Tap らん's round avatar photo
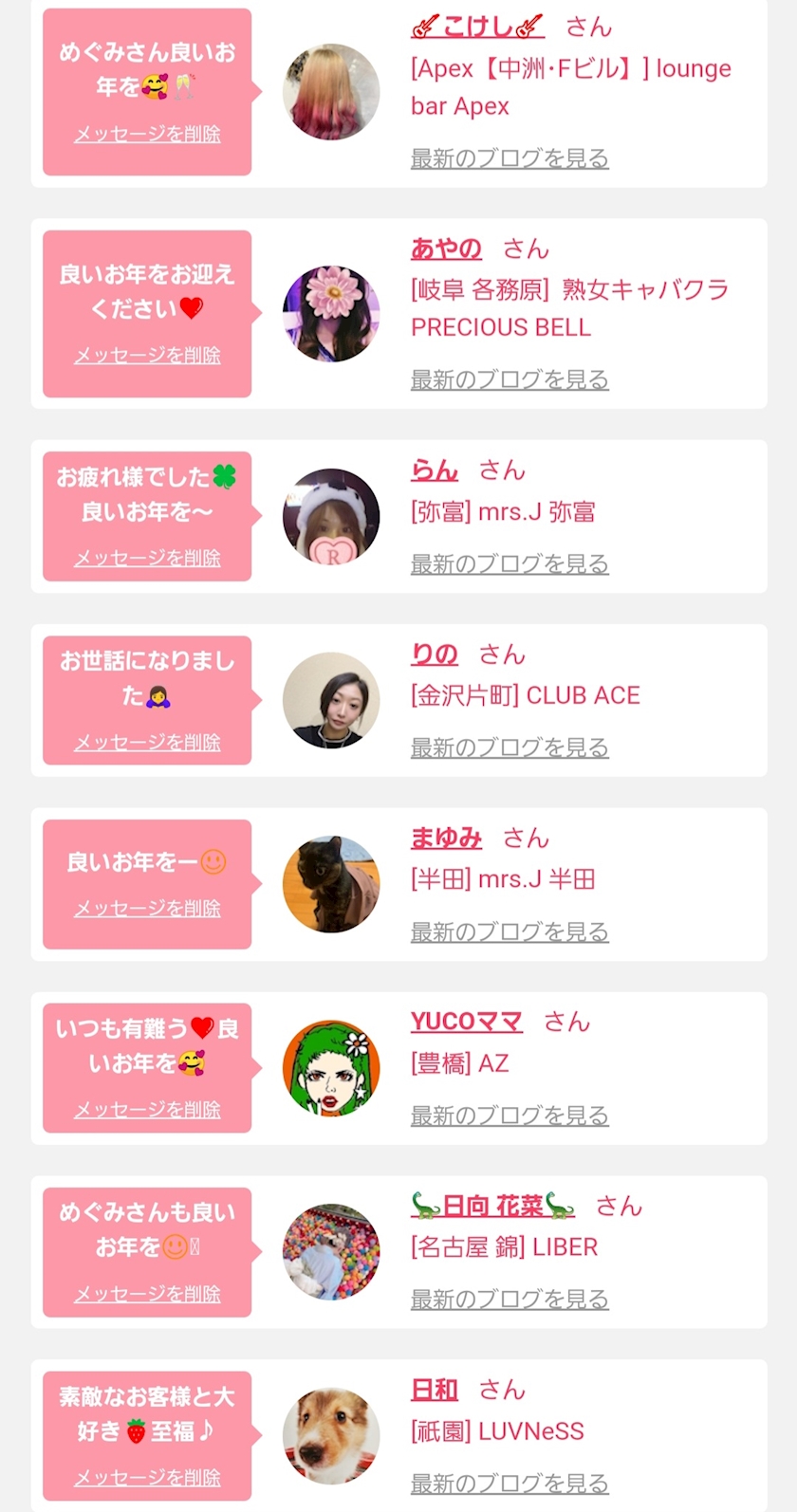 click(x=331, y=517)
